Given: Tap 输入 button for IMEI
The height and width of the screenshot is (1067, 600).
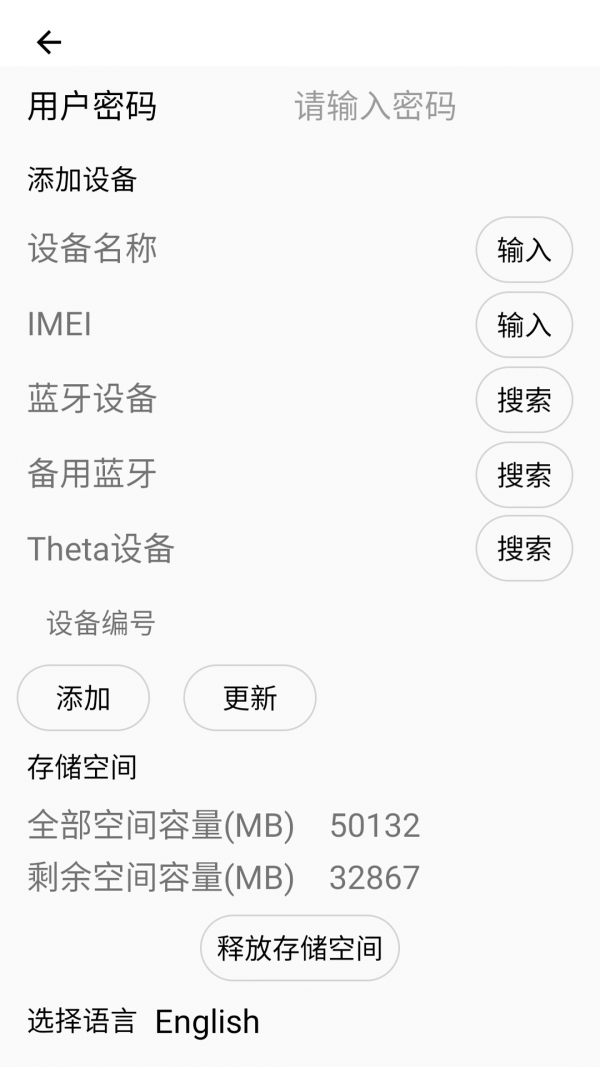Looking at the screenshot, I should coord(523,325).
